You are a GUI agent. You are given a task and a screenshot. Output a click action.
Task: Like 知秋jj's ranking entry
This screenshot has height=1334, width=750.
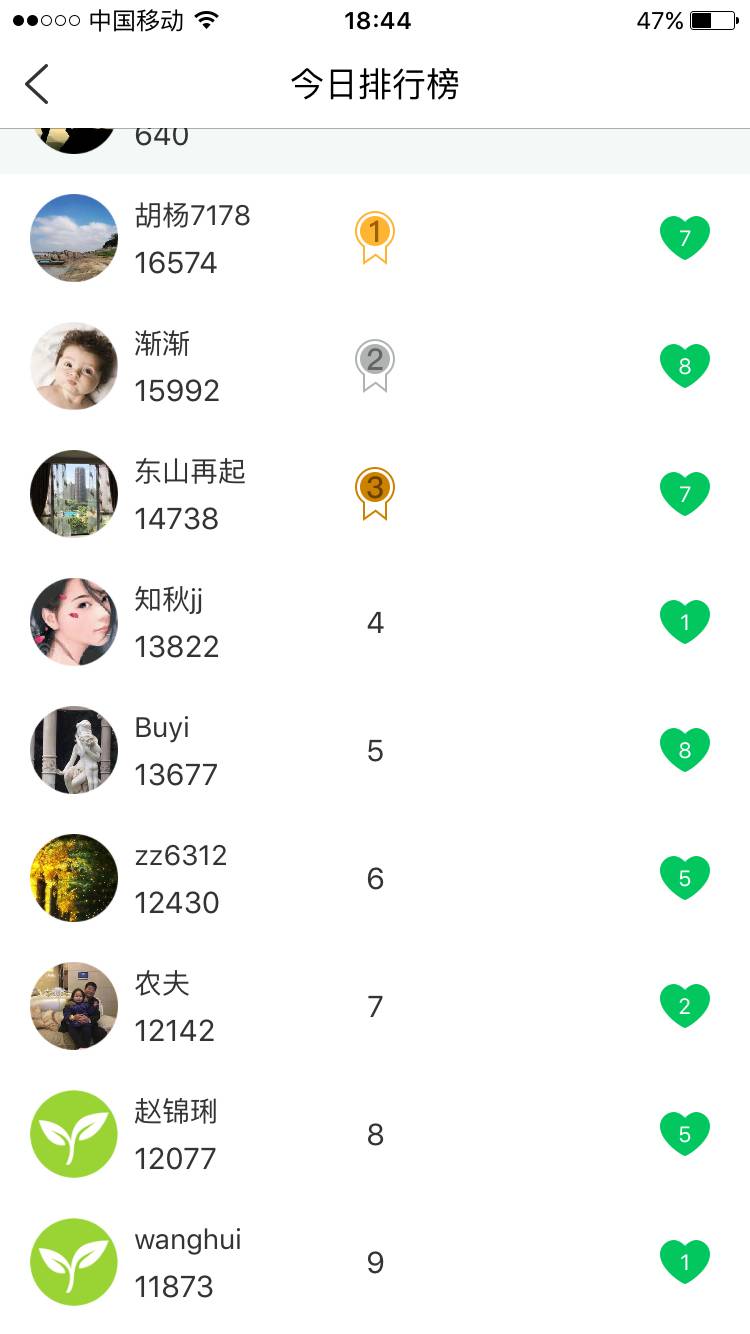(684, 622)
